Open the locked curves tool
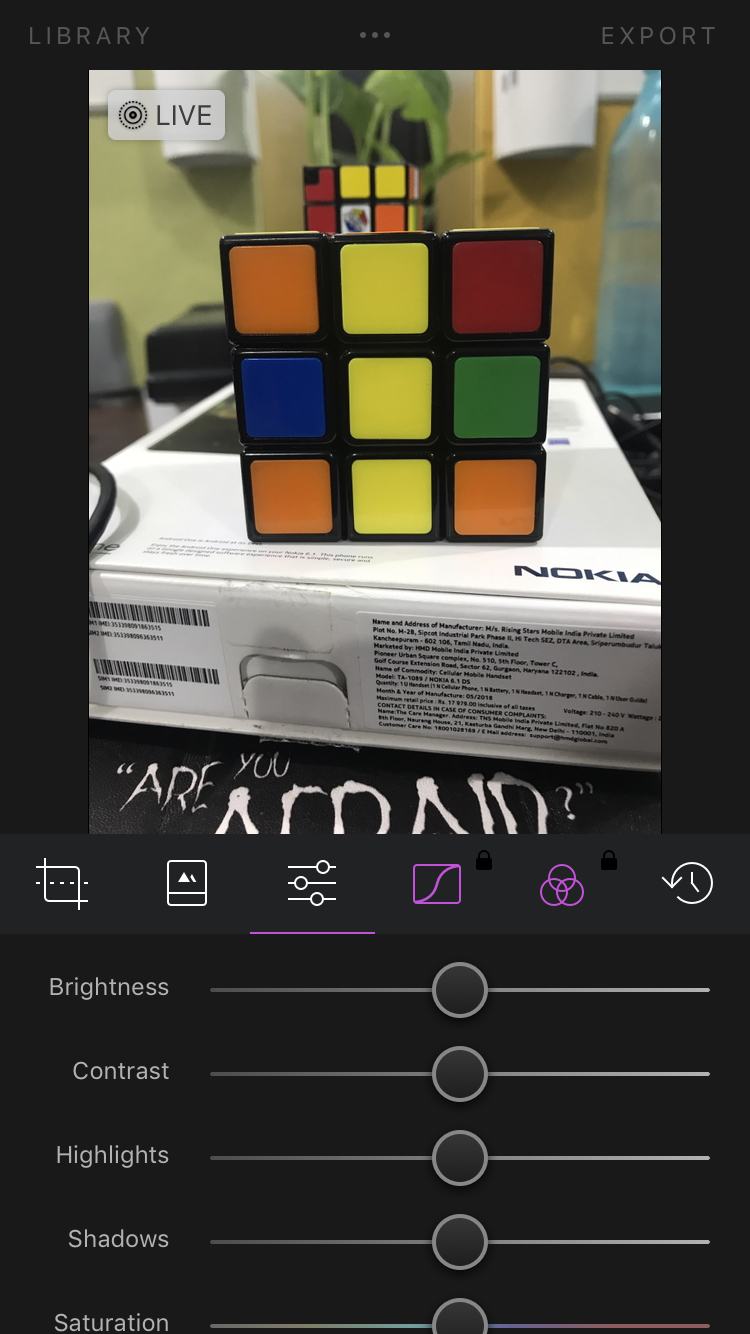This screenshot has width=750, height=1334. [437, 884]
